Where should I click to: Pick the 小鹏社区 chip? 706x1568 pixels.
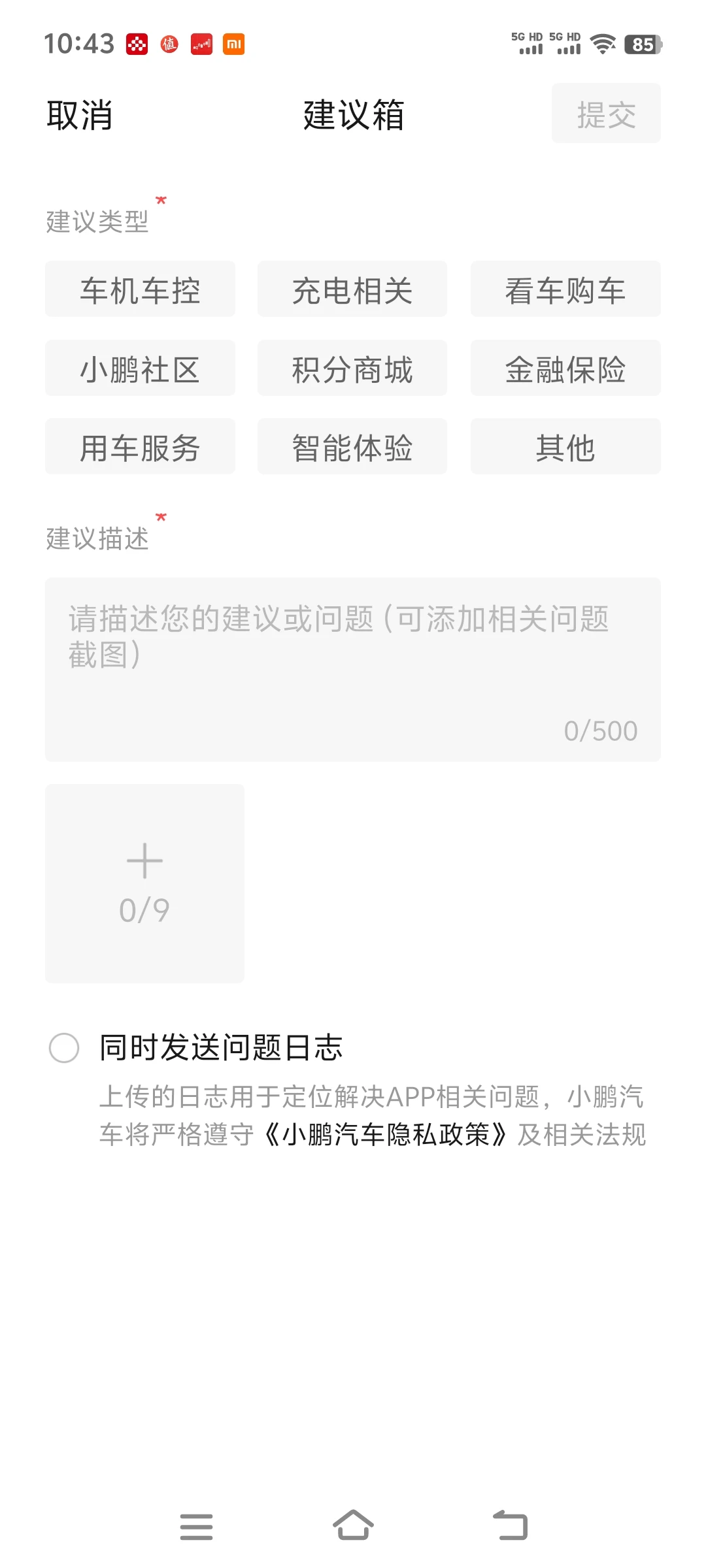pyautogui.click(x=140, y=368)
